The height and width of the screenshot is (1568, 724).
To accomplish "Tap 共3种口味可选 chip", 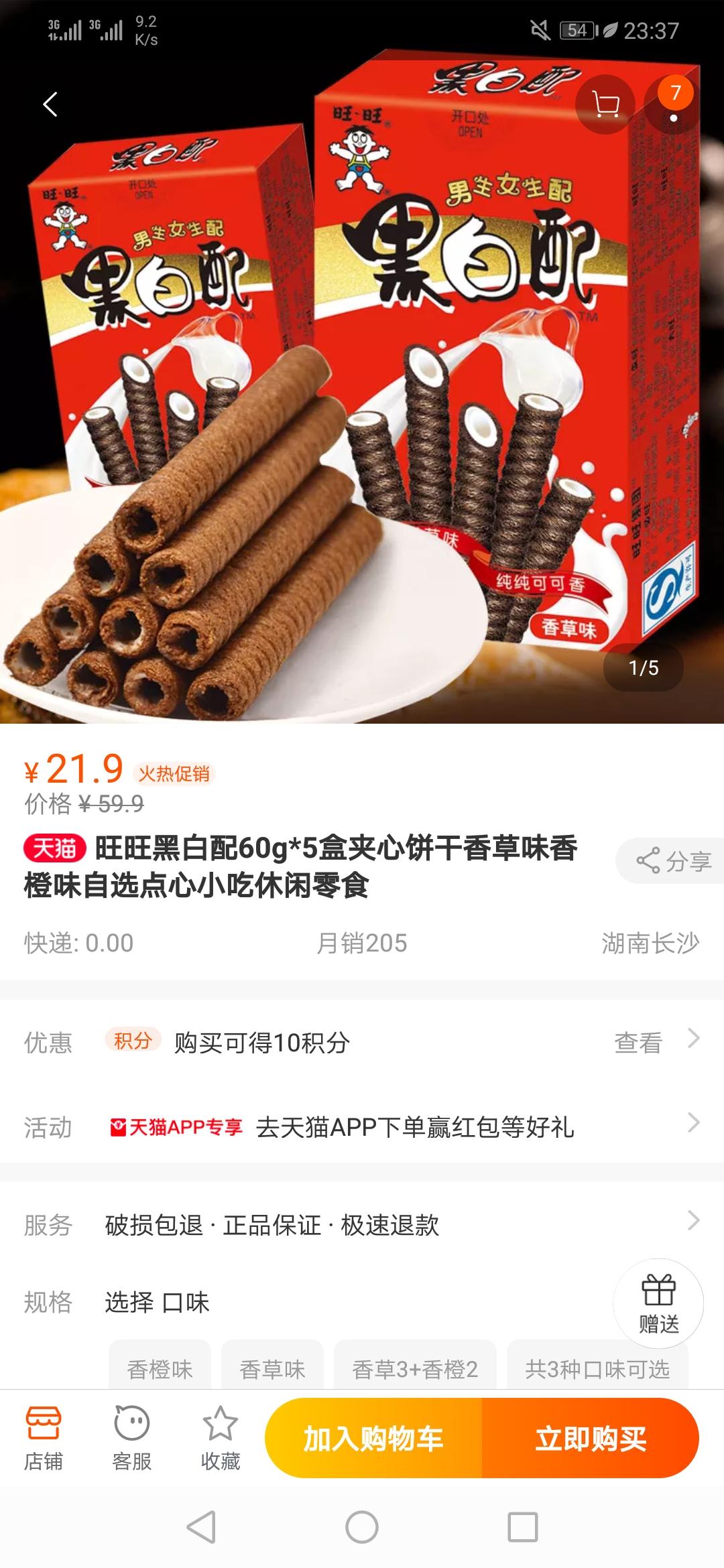I will tap(597, 1369).
